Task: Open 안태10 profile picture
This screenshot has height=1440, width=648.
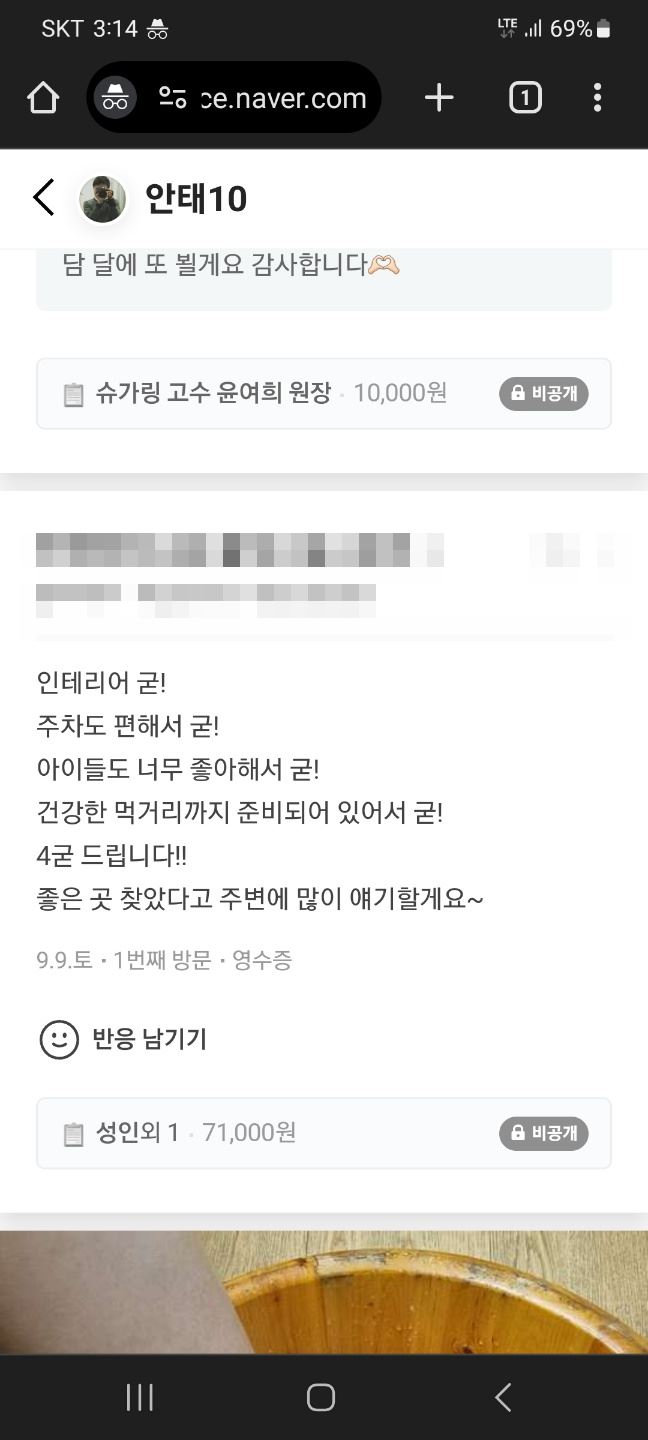Action: [x=103, y=199]
